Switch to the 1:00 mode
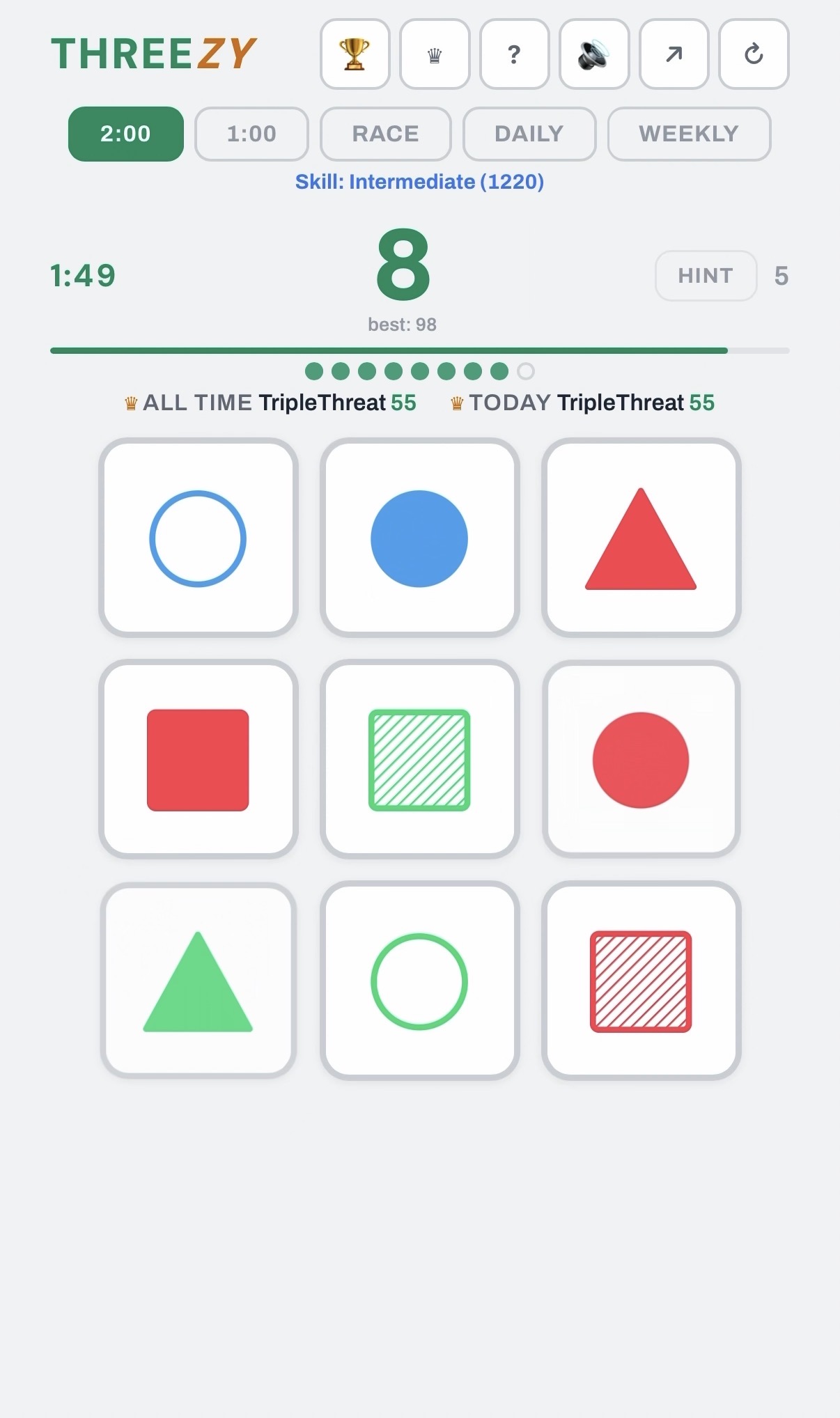 point(251,134)
